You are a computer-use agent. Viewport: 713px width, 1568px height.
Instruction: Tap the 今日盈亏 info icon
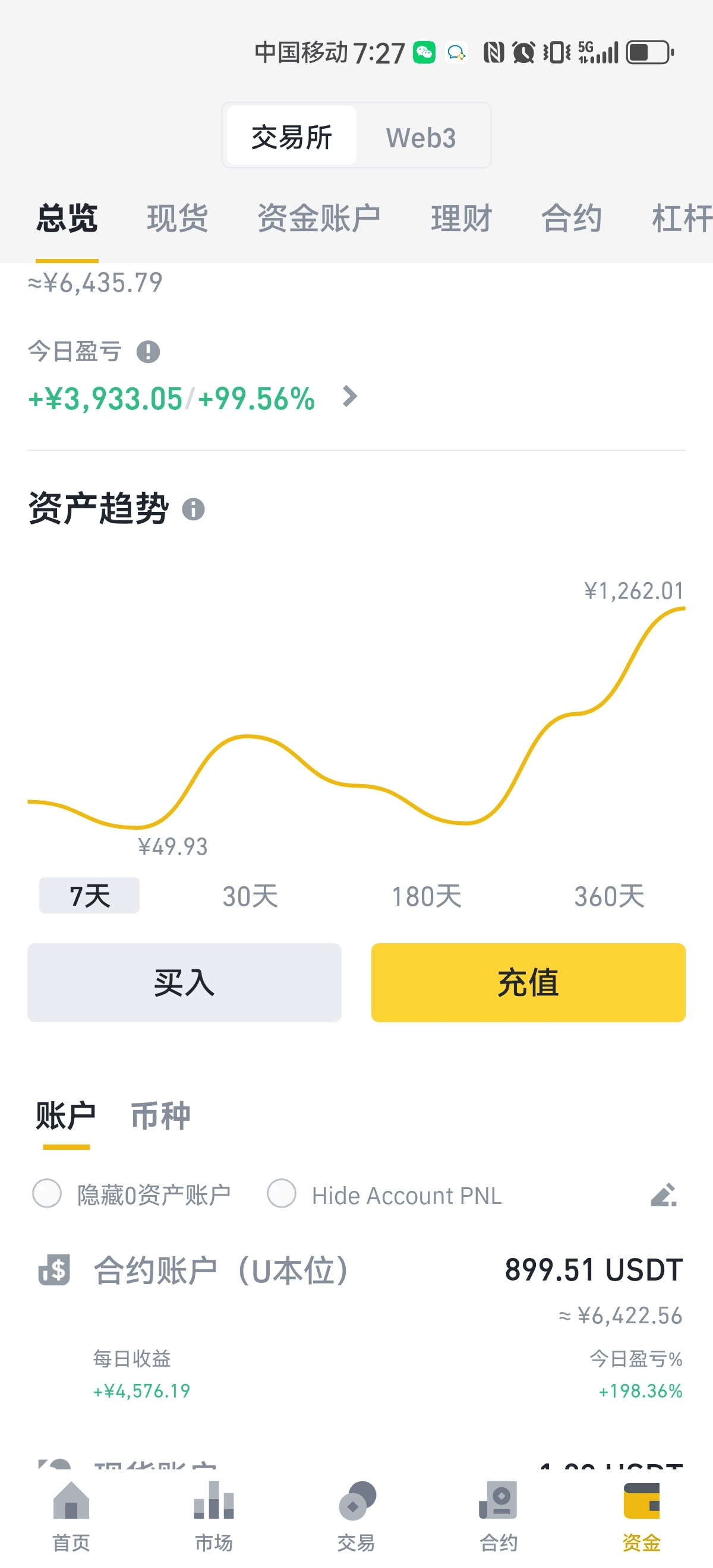[148, 352]
